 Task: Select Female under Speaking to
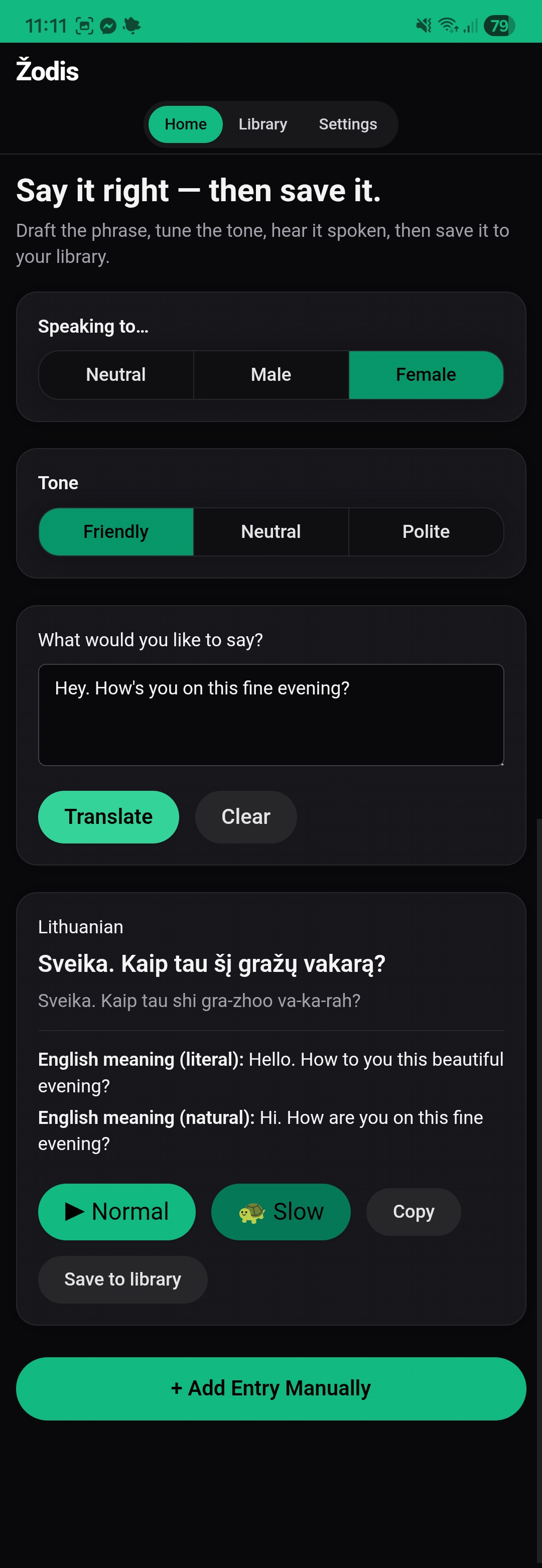tap(426, 374)
